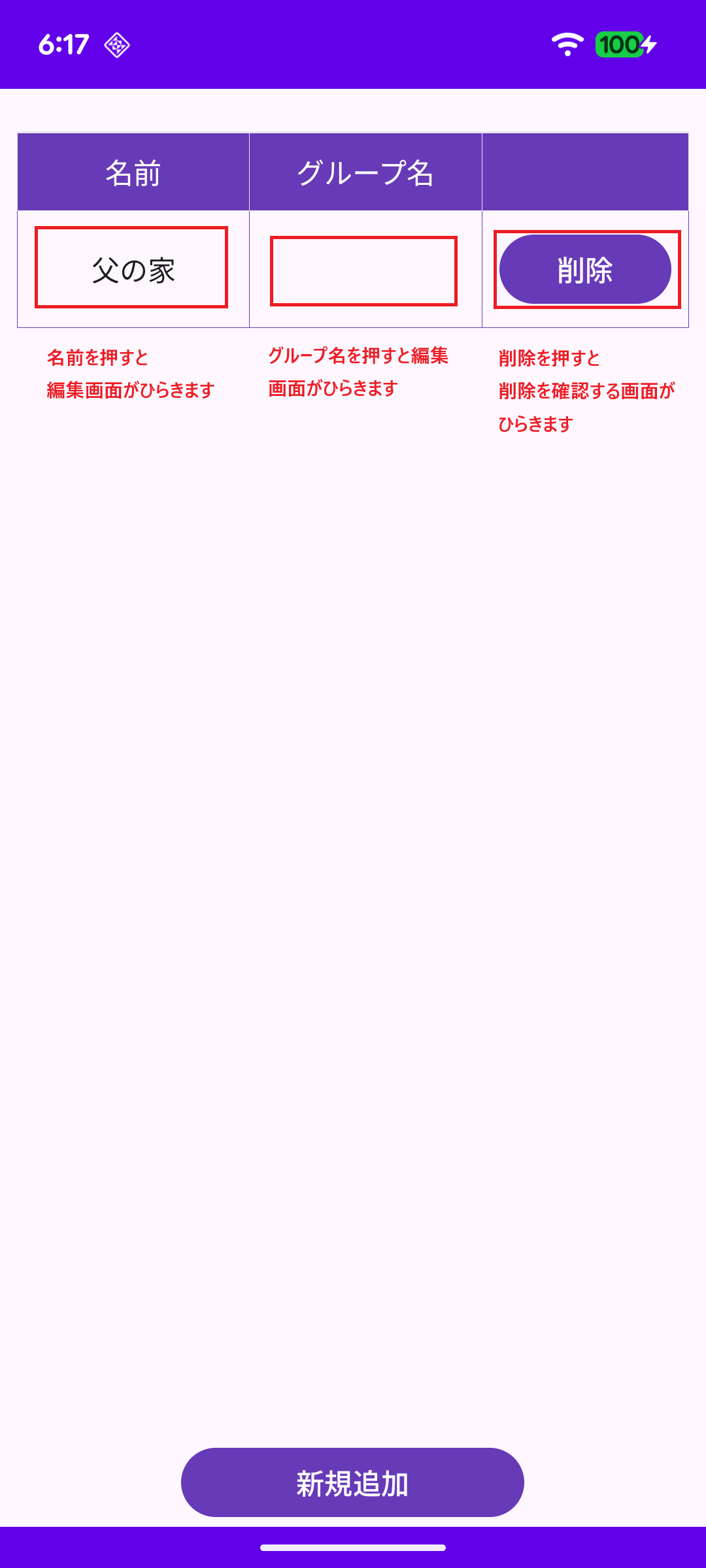Tap the 新規追加 button

352,1483
